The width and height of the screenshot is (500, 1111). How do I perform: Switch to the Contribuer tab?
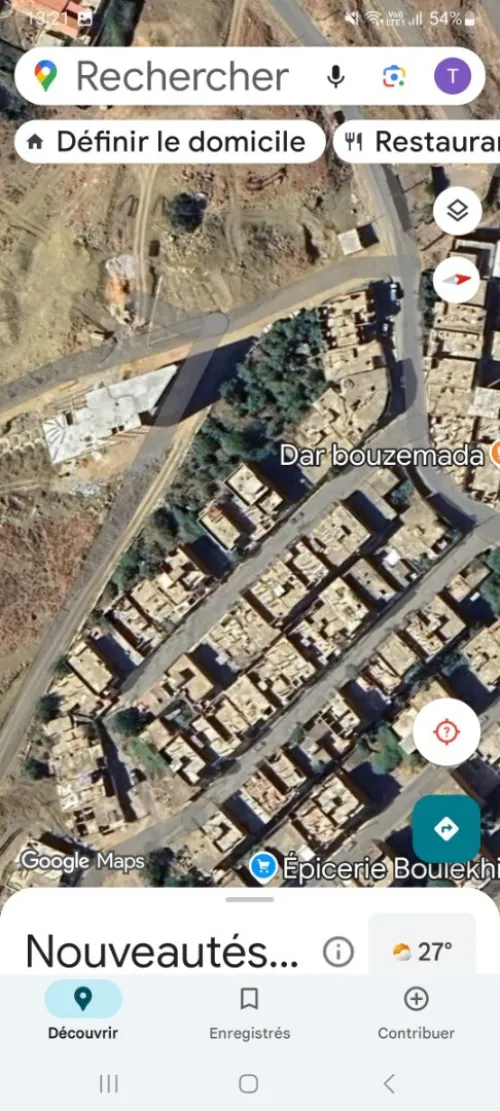416,1013
